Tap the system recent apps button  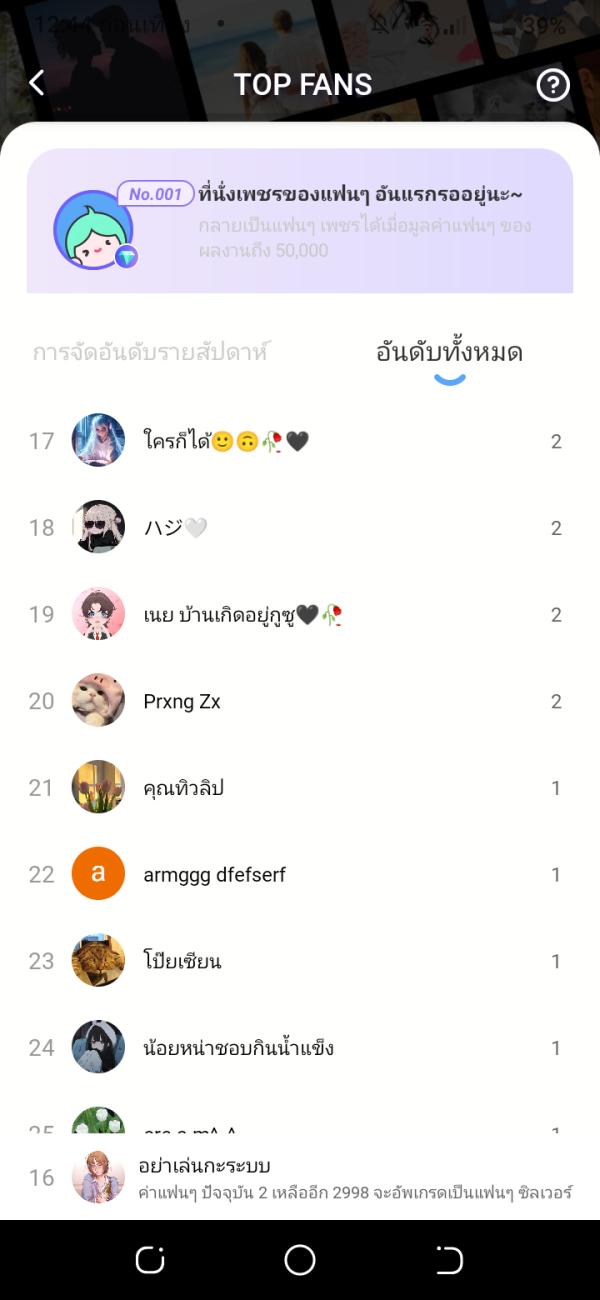150,1260
